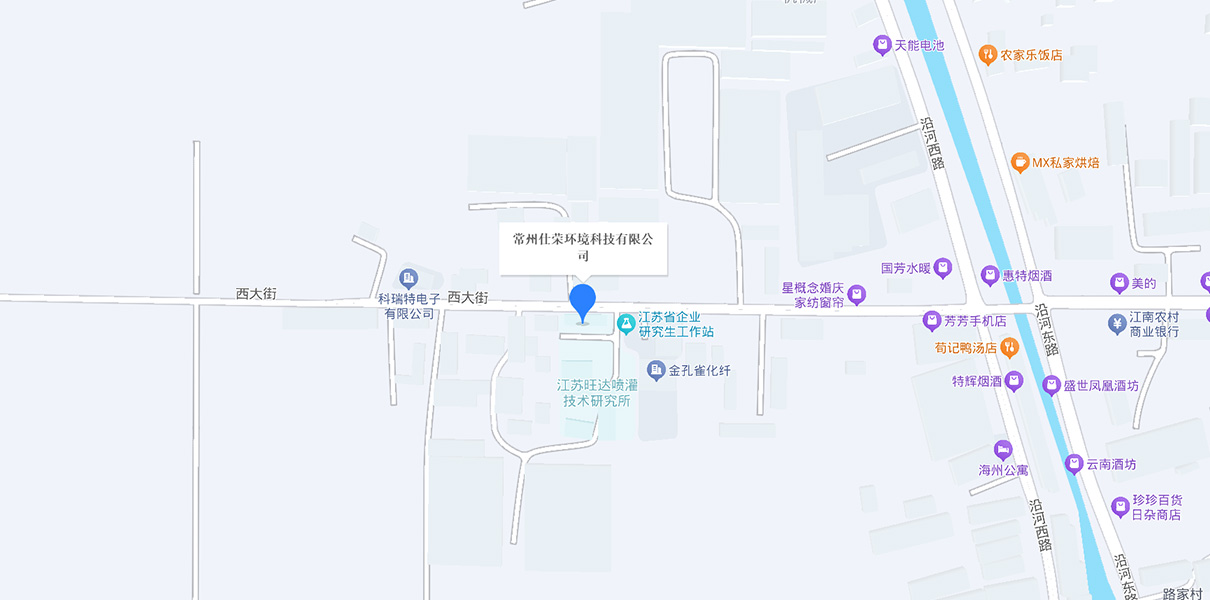Tap the MX私家烘焙 bakery marker
Screen dimensions: 1210x600
(x=1019, y=162)
